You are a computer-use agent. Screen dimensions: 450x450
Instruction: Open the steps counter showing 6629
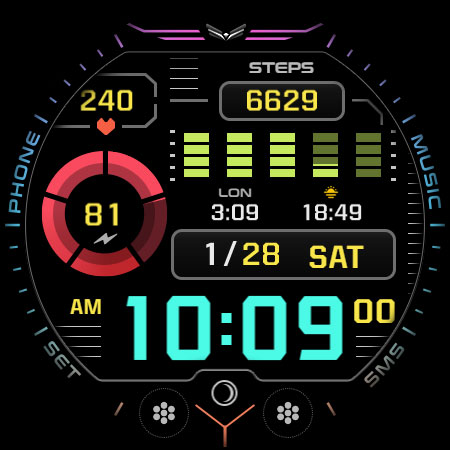tap(282, 101)
